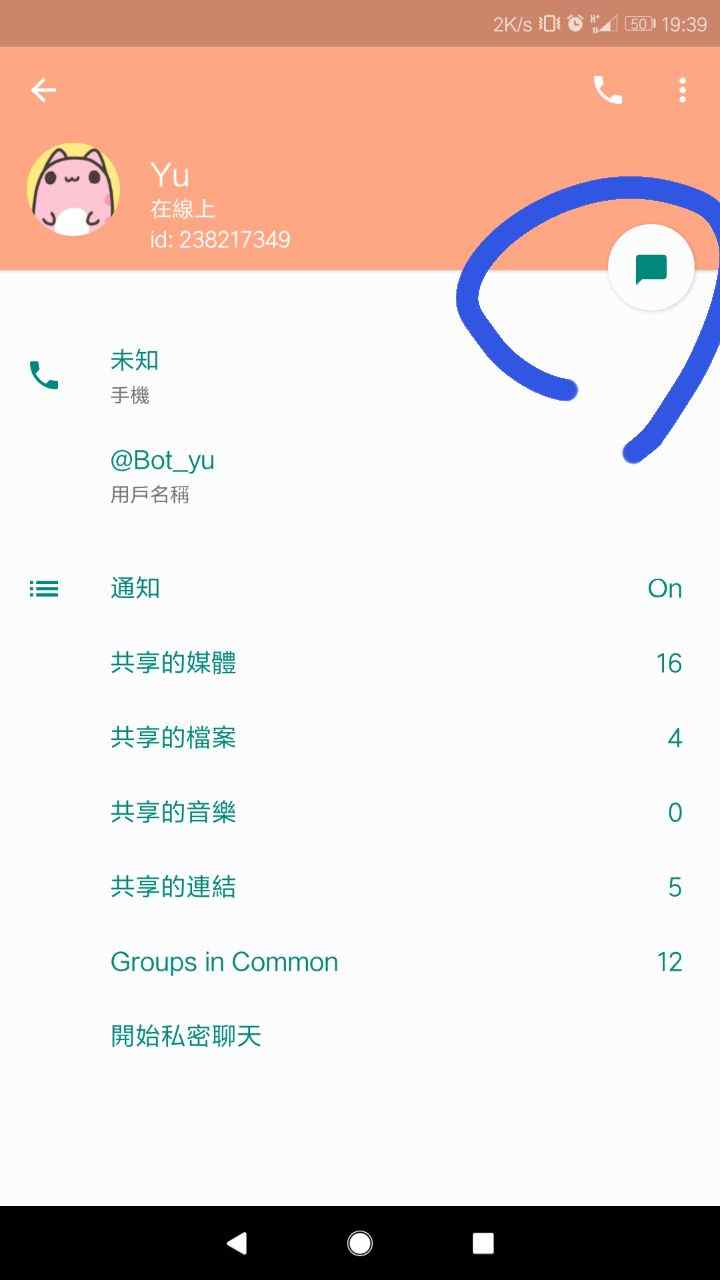Open system recent apps

(483, 1243)
